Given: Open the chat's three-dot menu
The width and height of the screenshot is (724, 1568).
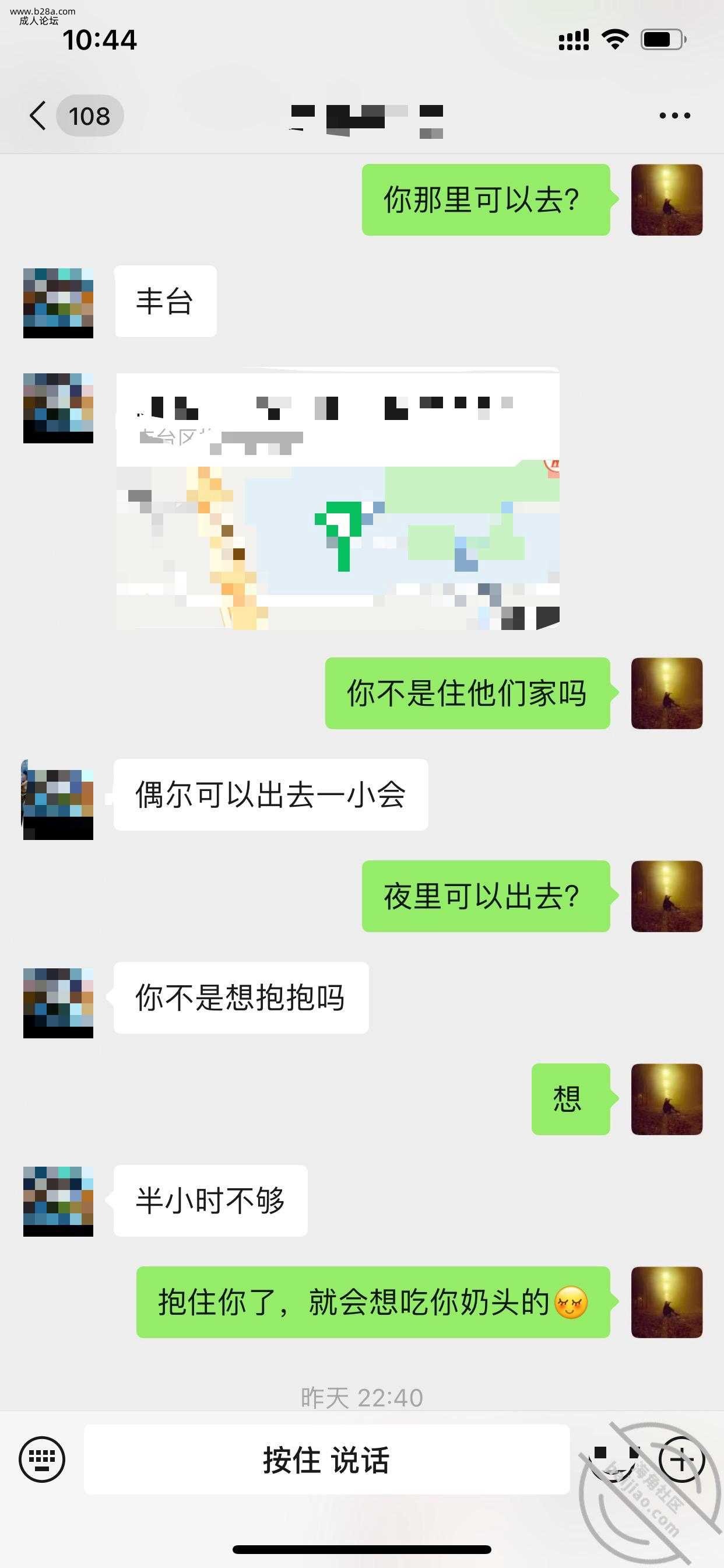Looking at the screenshot, I should (x=674, y=116).
